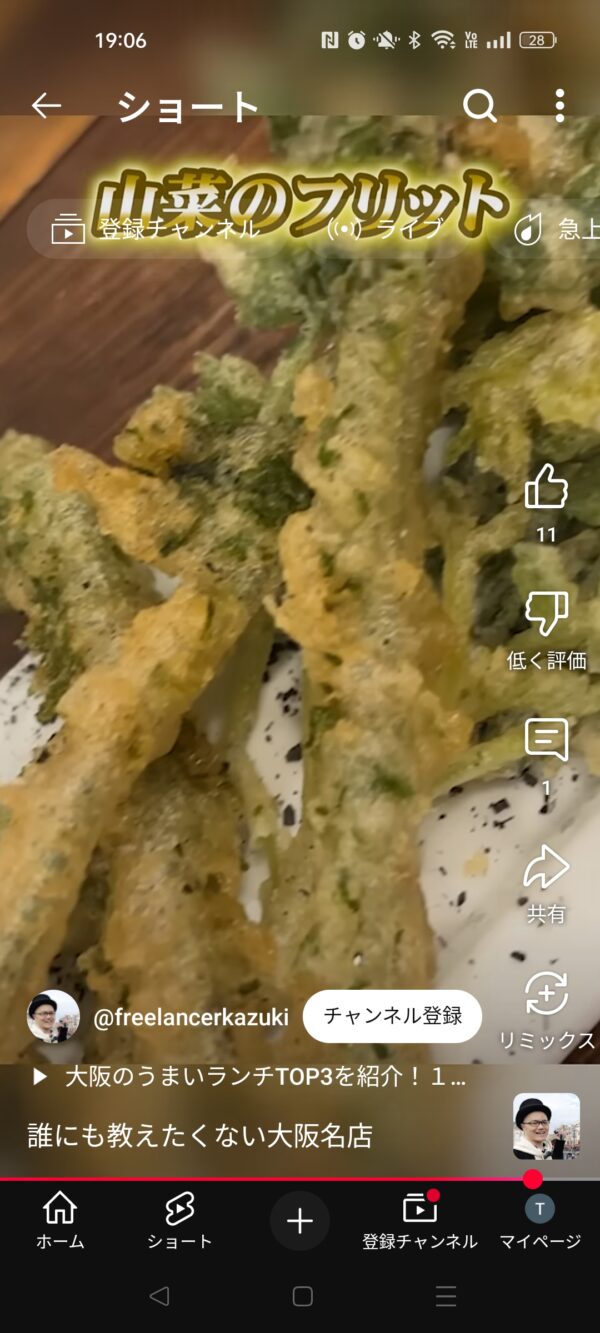
Task: Tap the system home button
Action: pyautogui.click(x=302, y=1296)
